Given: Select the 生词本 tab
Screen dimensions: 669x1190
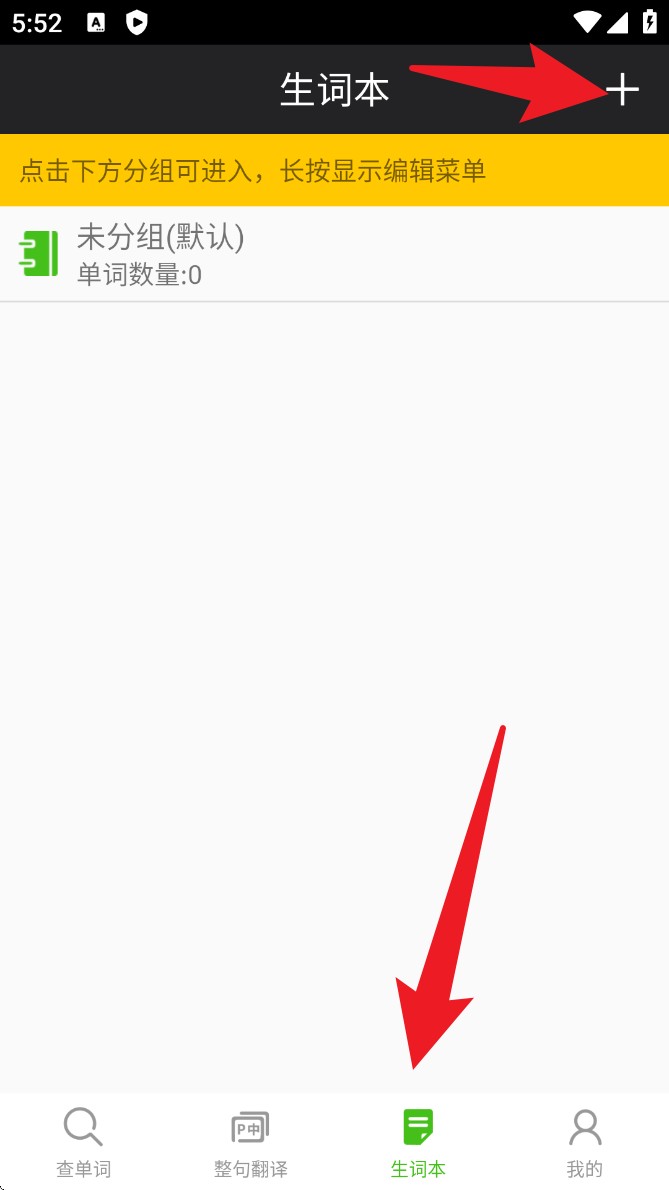Looking at the screenshot, I should click(x=418, y=1141).
